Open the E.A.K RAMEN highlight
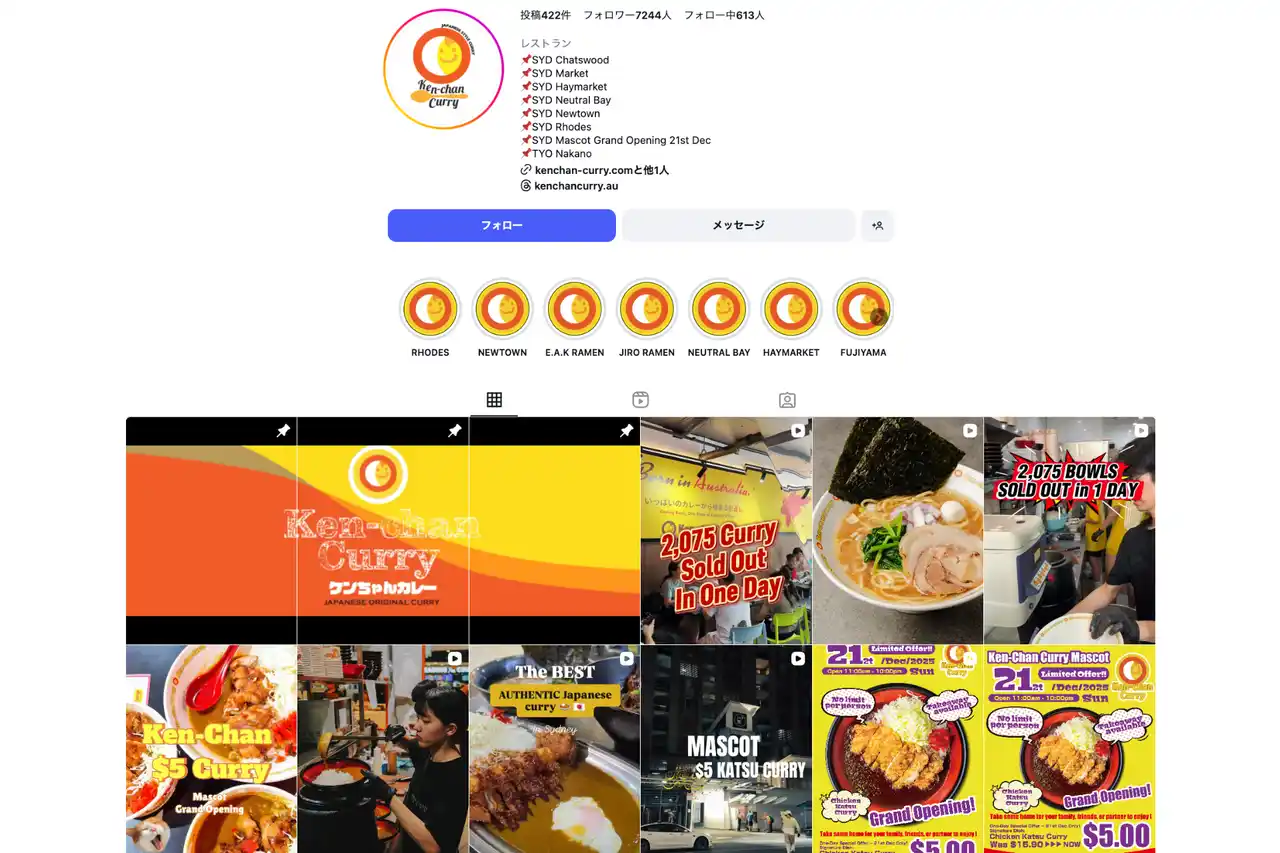Screen dimensions: 1280x853 (x=574, y=310)
